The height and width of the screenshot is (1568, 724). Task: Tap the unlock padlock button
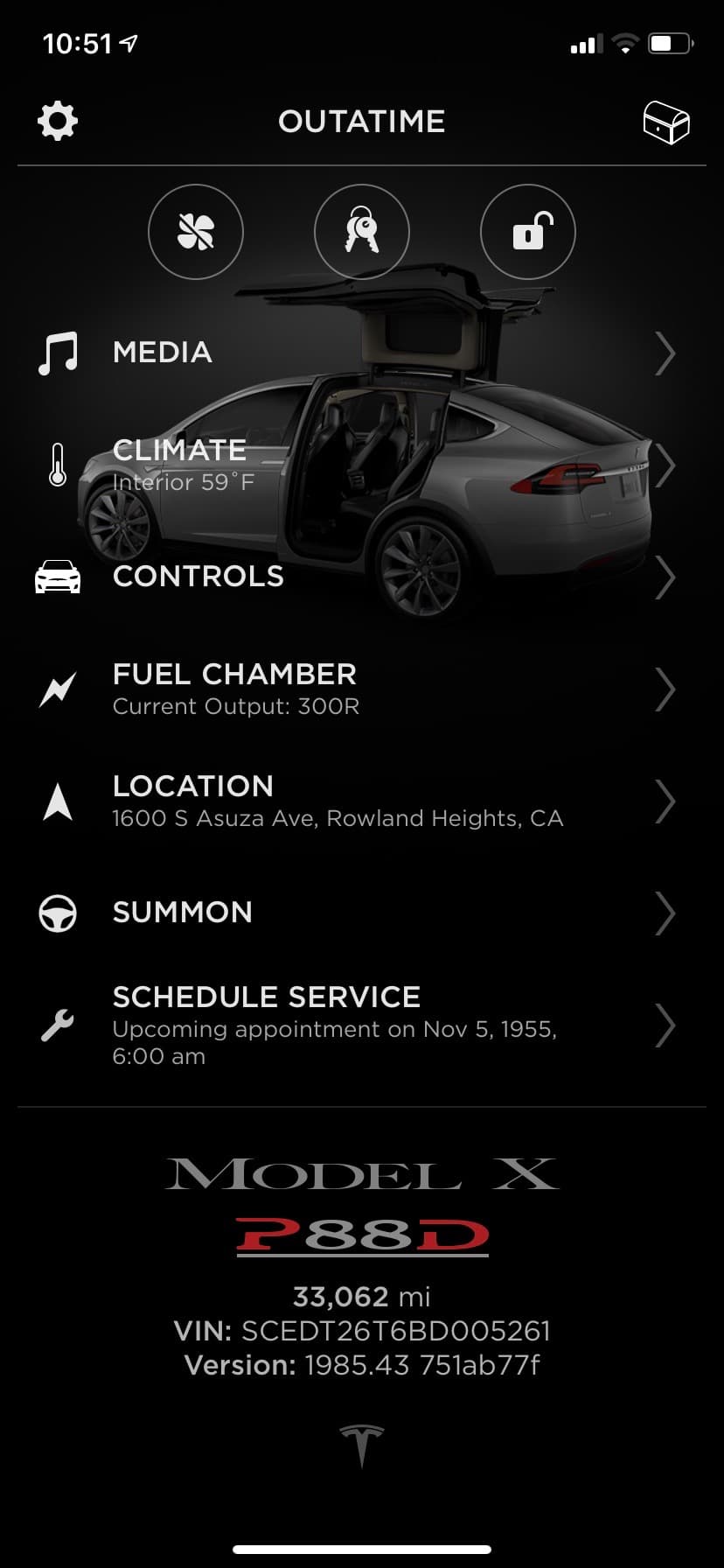pos(528,232)
